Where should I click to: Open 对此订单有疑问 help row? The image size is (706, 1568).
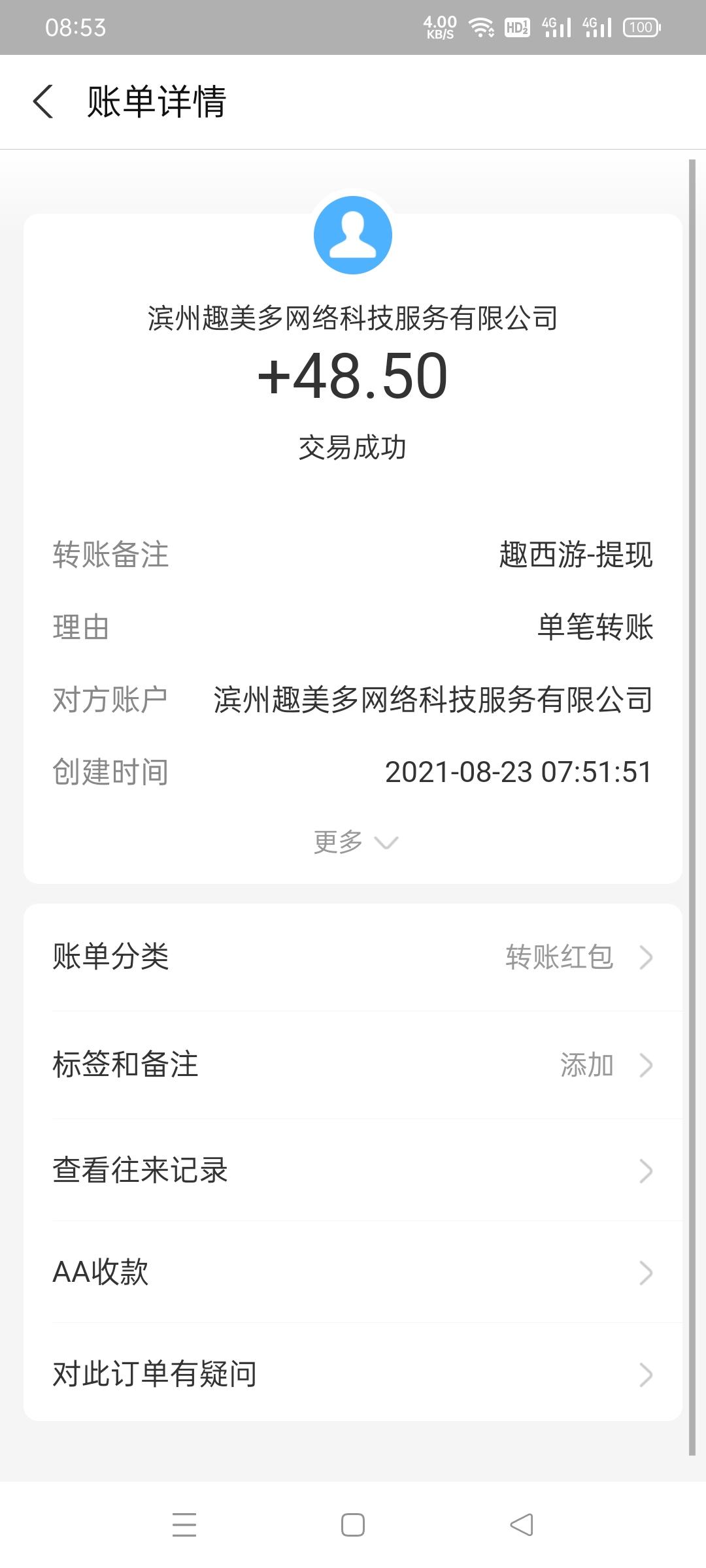(353, 1373)
